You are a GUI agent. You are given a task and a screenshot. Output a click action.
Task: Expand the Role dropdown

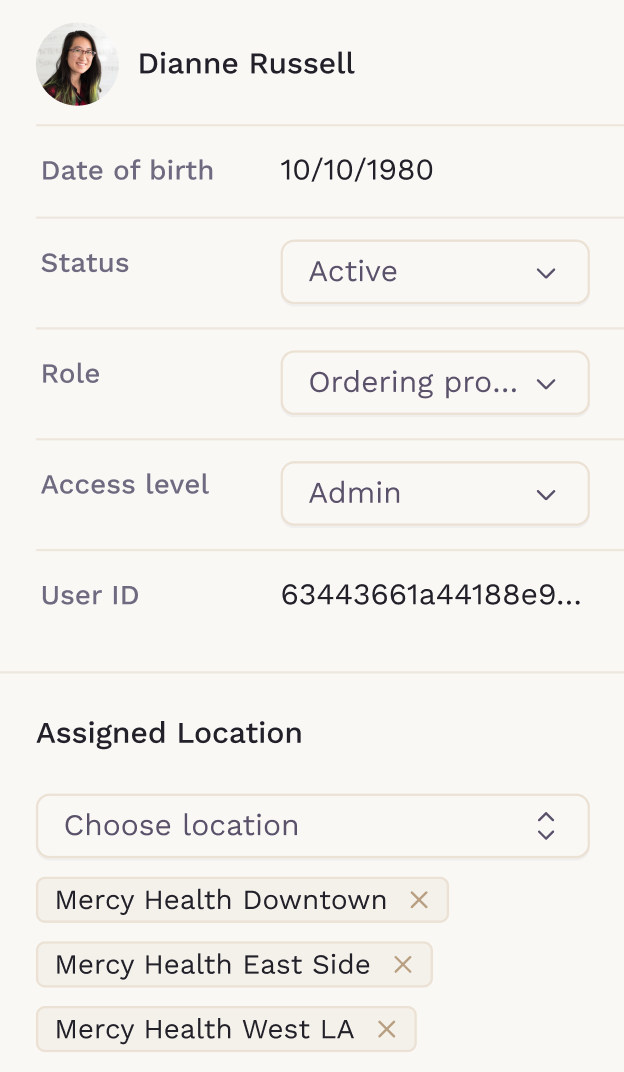[x=434, y=383]
